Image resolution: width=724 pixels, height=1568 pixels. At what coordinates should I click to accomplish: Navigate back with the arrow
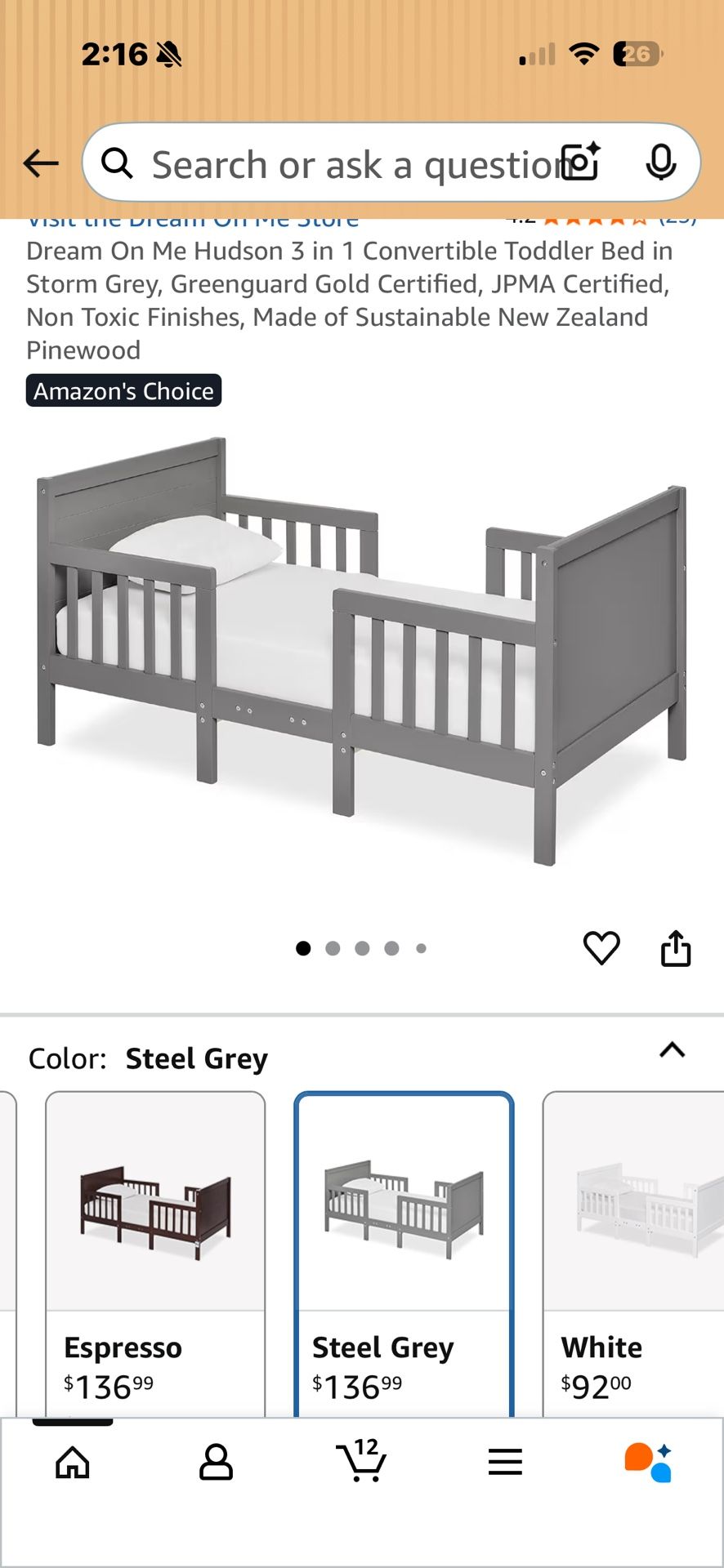(41, 163)
